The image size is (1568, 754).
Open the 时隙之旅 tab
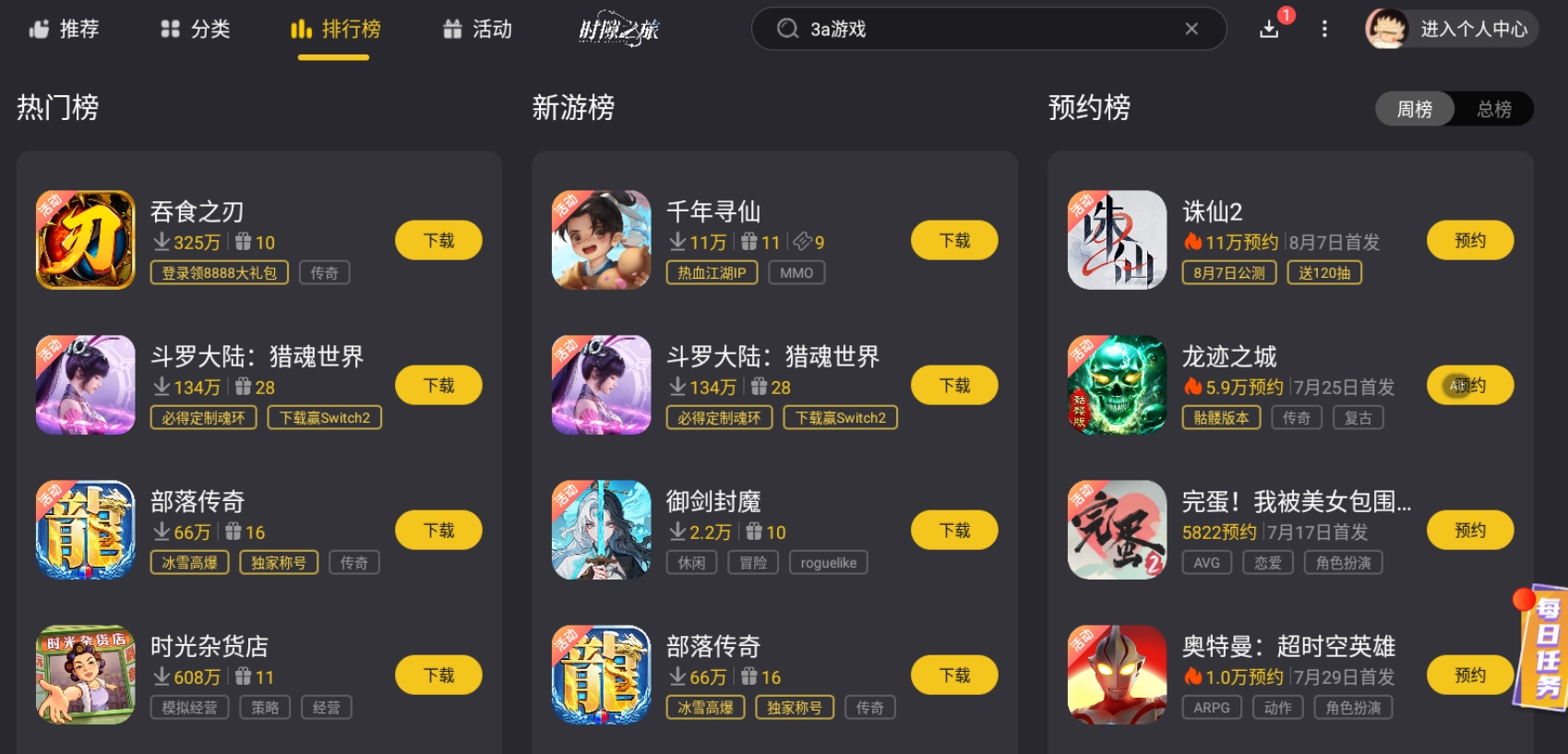tap(618, 30)
